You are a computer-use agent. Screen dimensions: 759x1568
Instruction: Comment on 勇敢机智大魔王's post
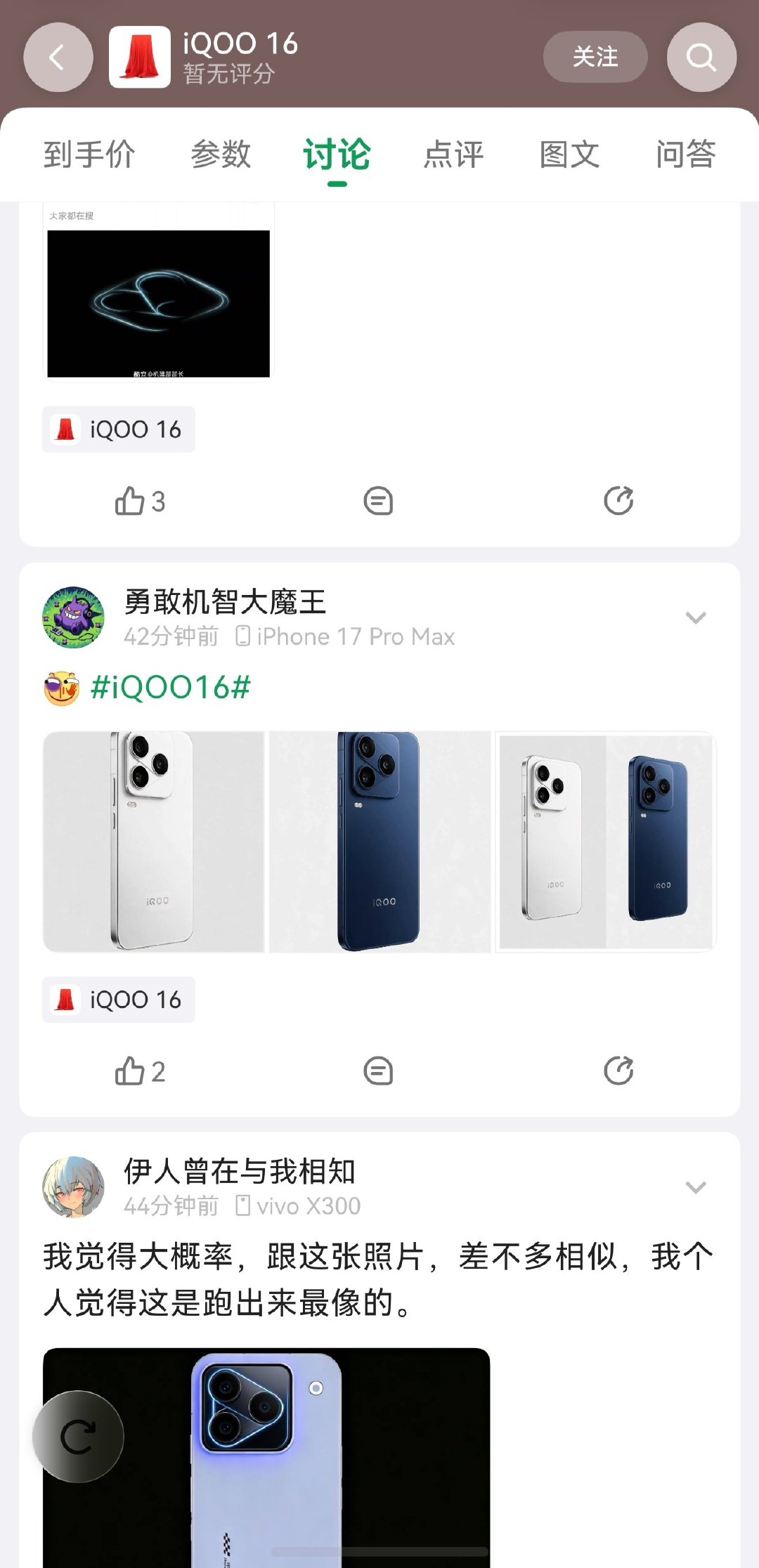(378, 1071)
